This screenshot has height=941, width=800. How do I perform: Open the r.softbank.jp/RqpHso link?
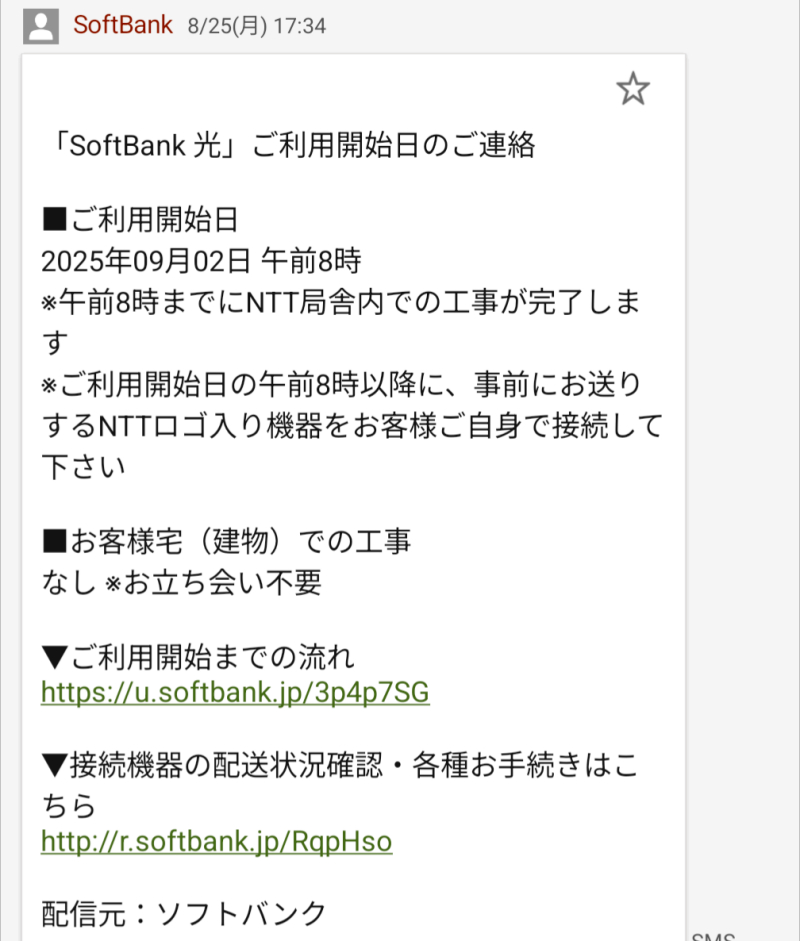tap(216, 841)
